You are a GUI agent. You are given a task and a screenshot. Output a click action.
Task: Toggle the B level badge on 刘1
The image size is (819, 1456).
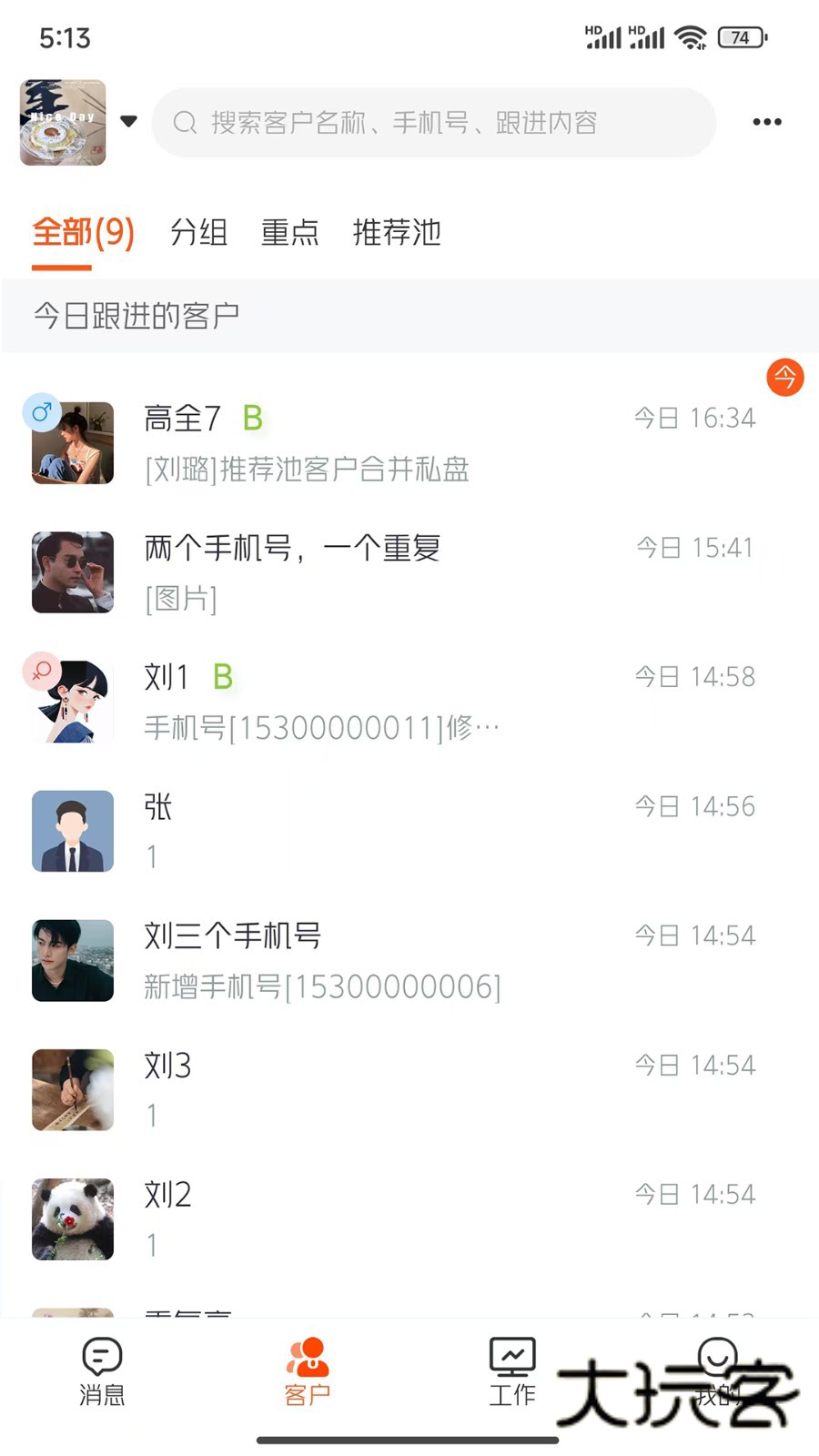[x=224, y=677]
